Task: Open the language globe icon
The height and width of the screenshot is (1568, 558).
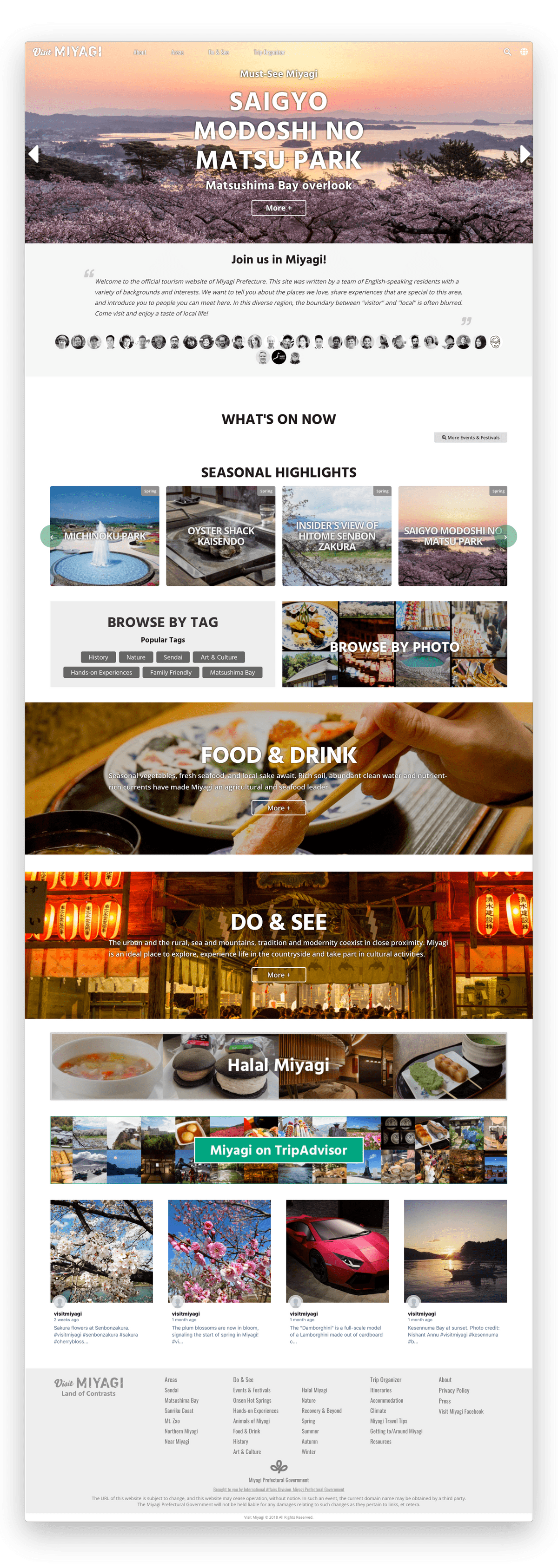Action: pyautogui.click(x=524, y=52)
